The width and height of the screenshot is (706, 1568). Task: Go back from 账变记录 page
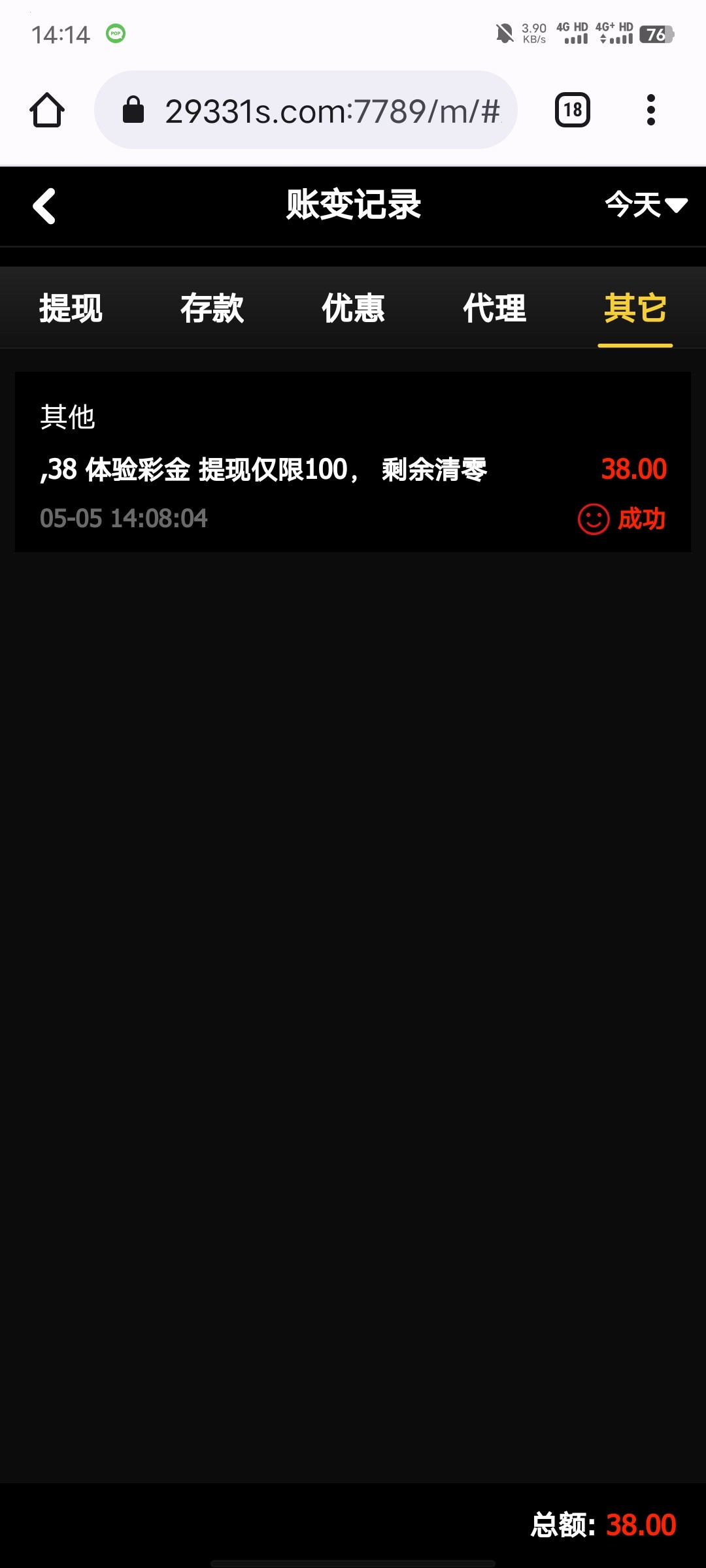(44, 206)
